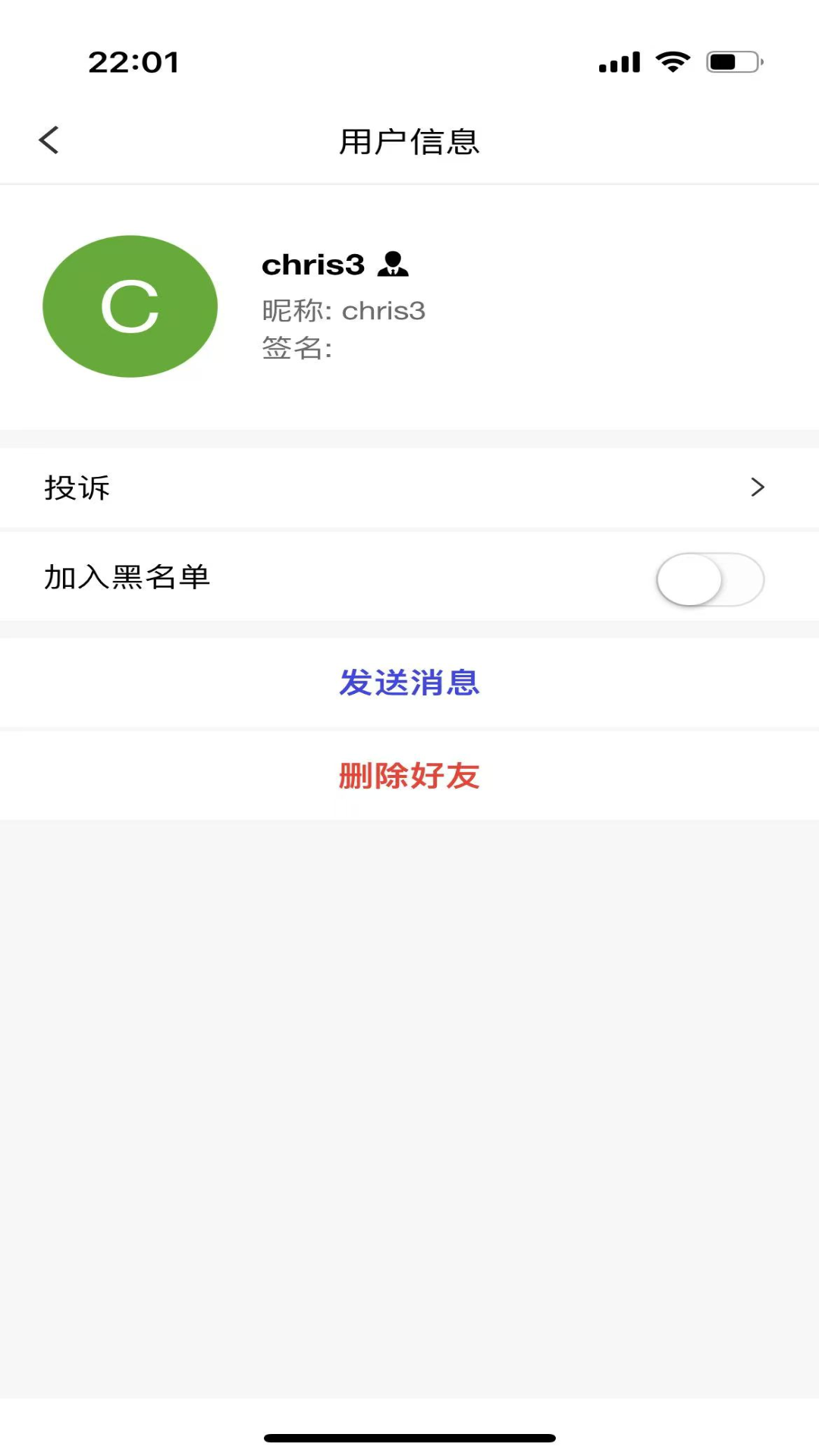Go back from the 用户信息 page
The width and height of the screenshot is (819, 1456).
pos(49,140)
